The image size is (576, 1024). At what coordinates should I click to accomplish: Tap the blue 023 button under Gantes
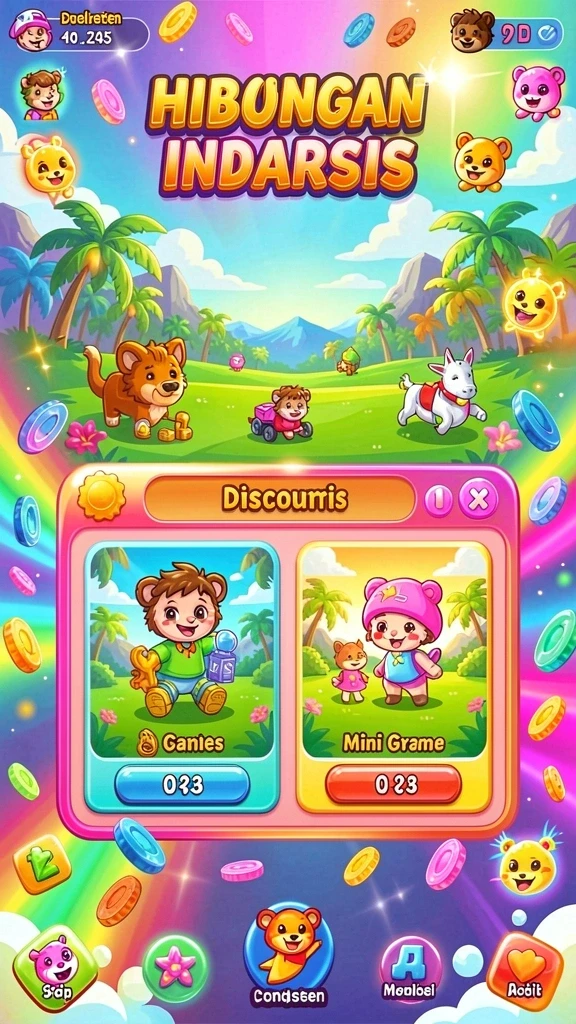click(182, 784)
